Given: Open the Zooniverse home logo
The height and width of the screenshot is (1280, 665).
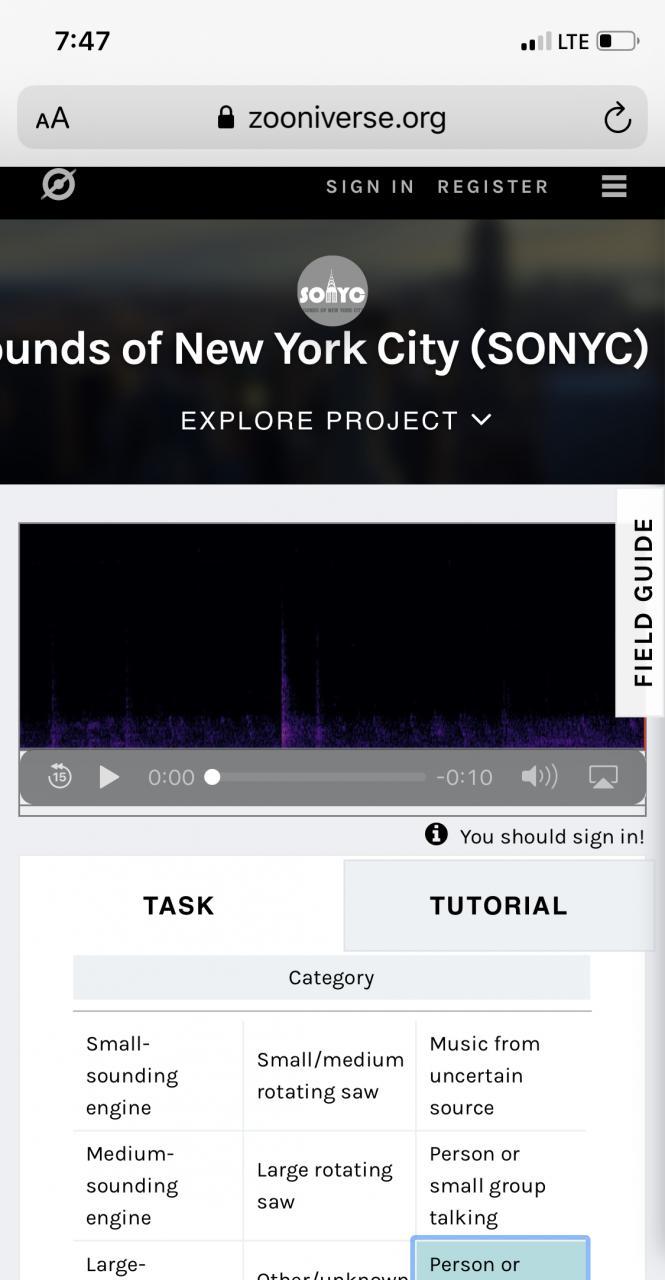Looking at the screenshot, I should tap(58, 185).
